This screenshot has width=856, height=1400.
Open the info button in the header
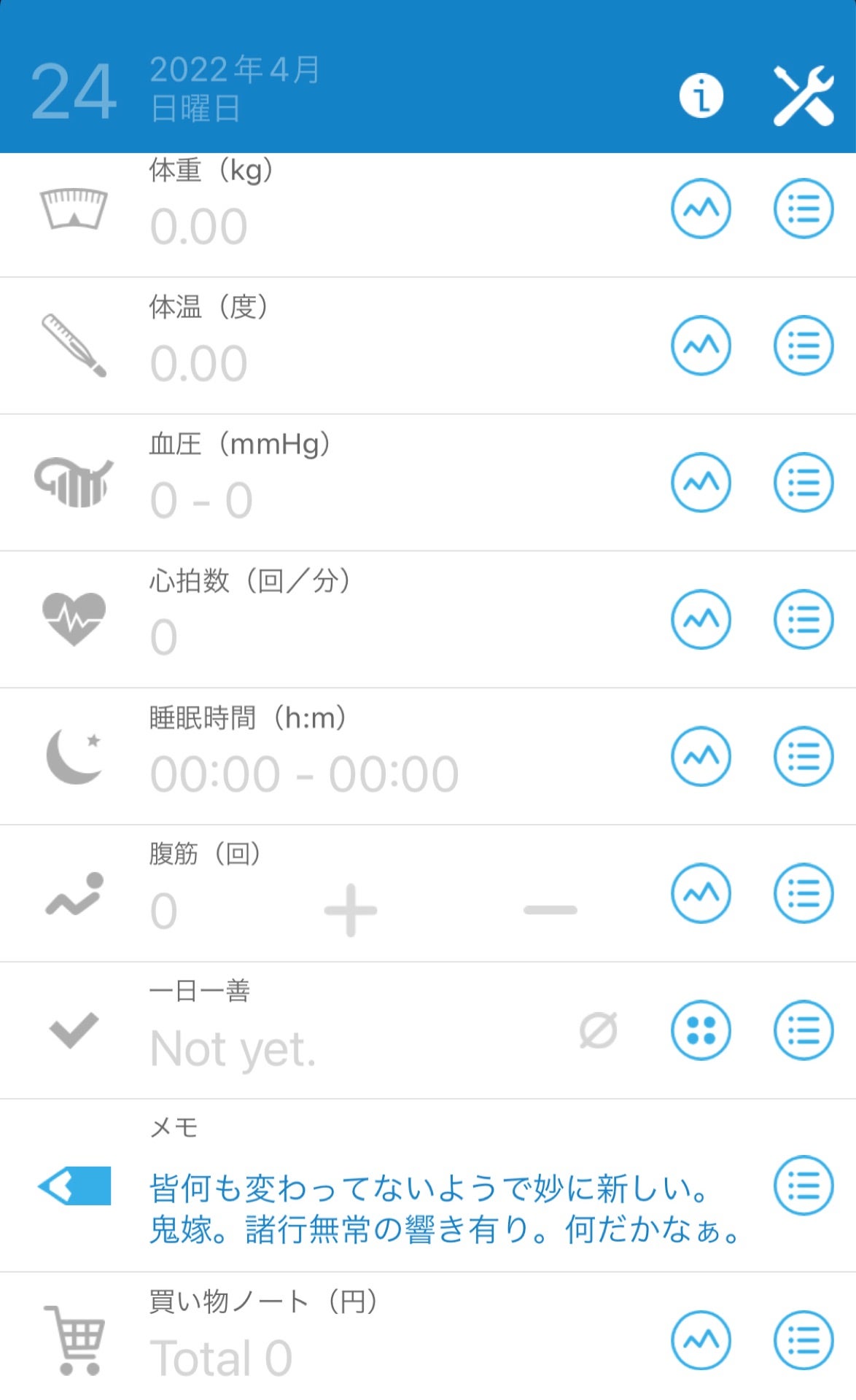(701, 95)
